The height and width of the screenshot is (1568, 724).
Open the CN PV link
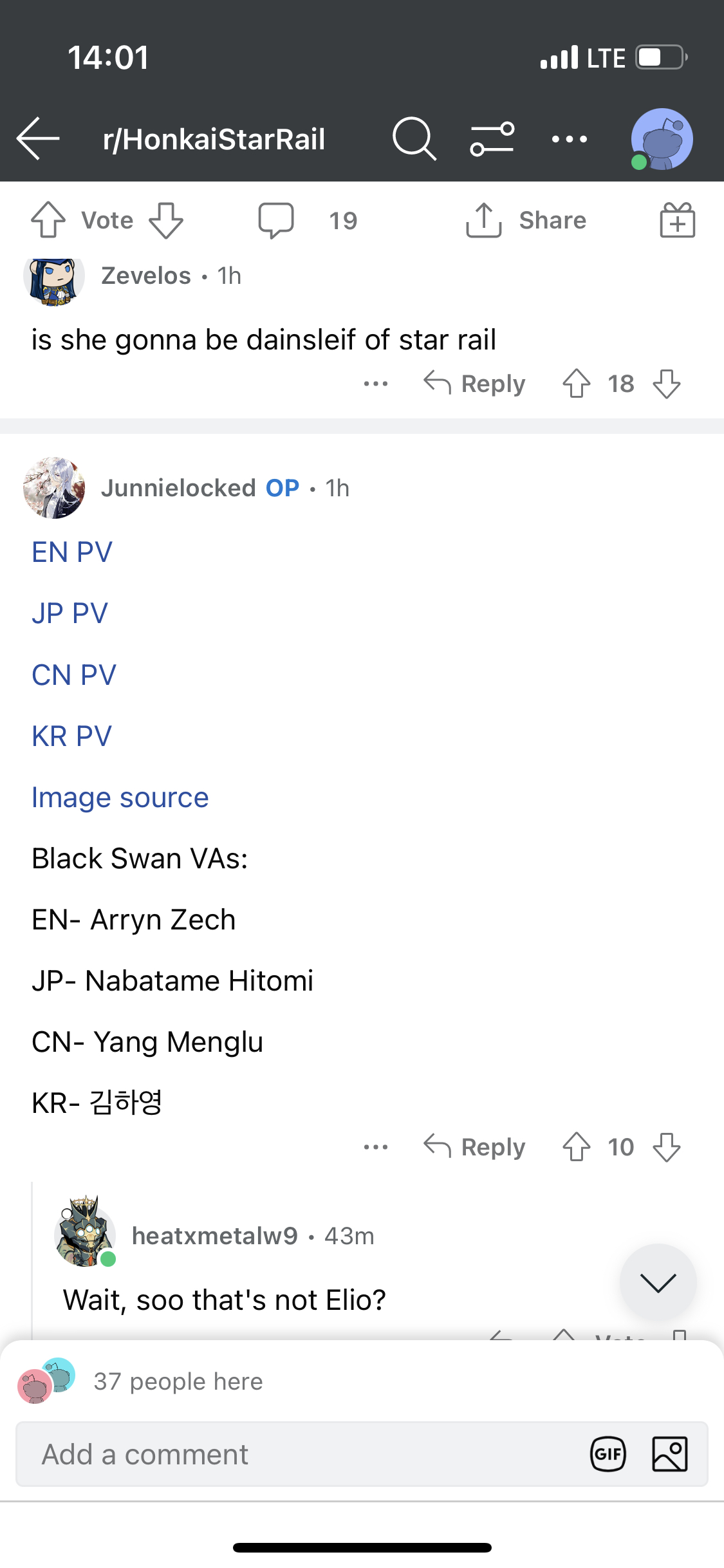(x=74, y=675)
